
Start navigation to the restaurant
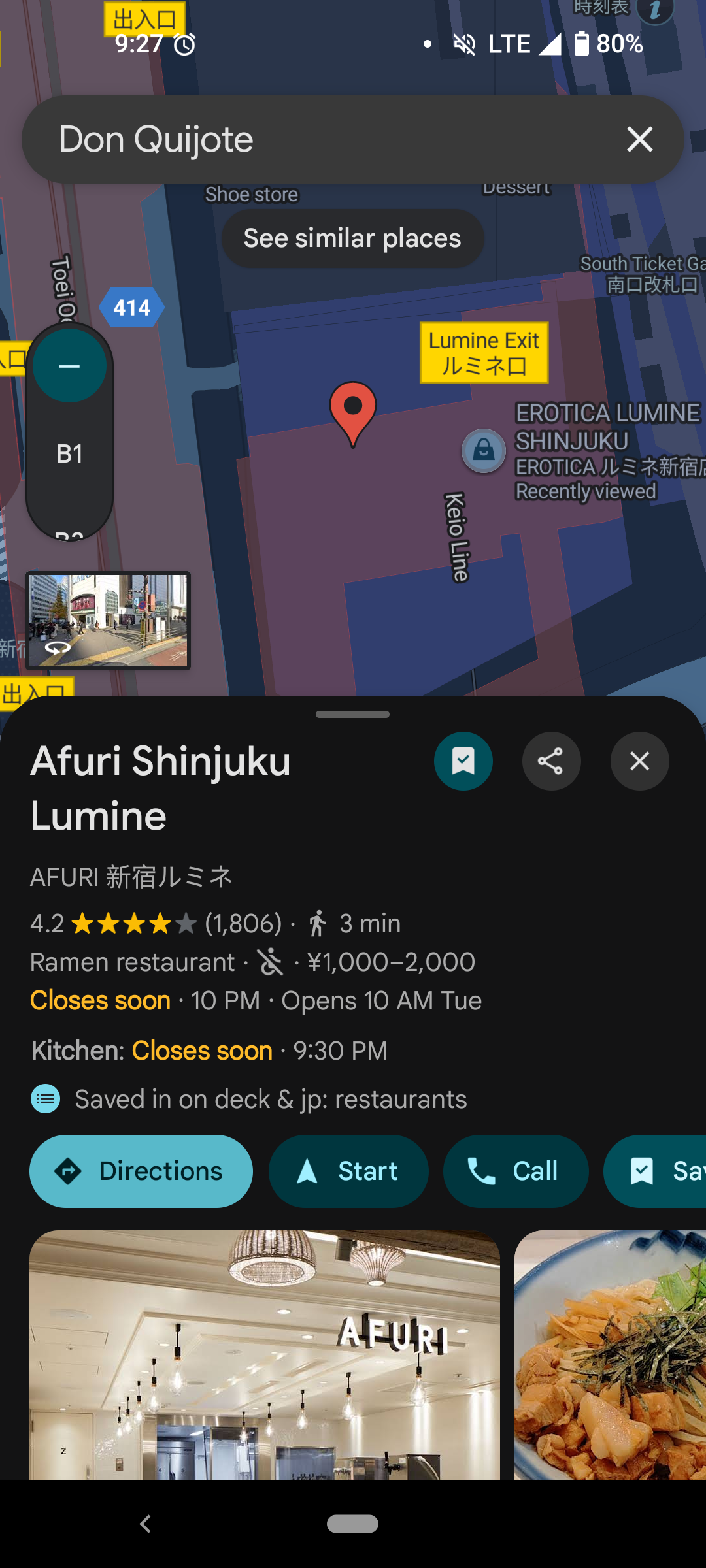coord(348,1171)
